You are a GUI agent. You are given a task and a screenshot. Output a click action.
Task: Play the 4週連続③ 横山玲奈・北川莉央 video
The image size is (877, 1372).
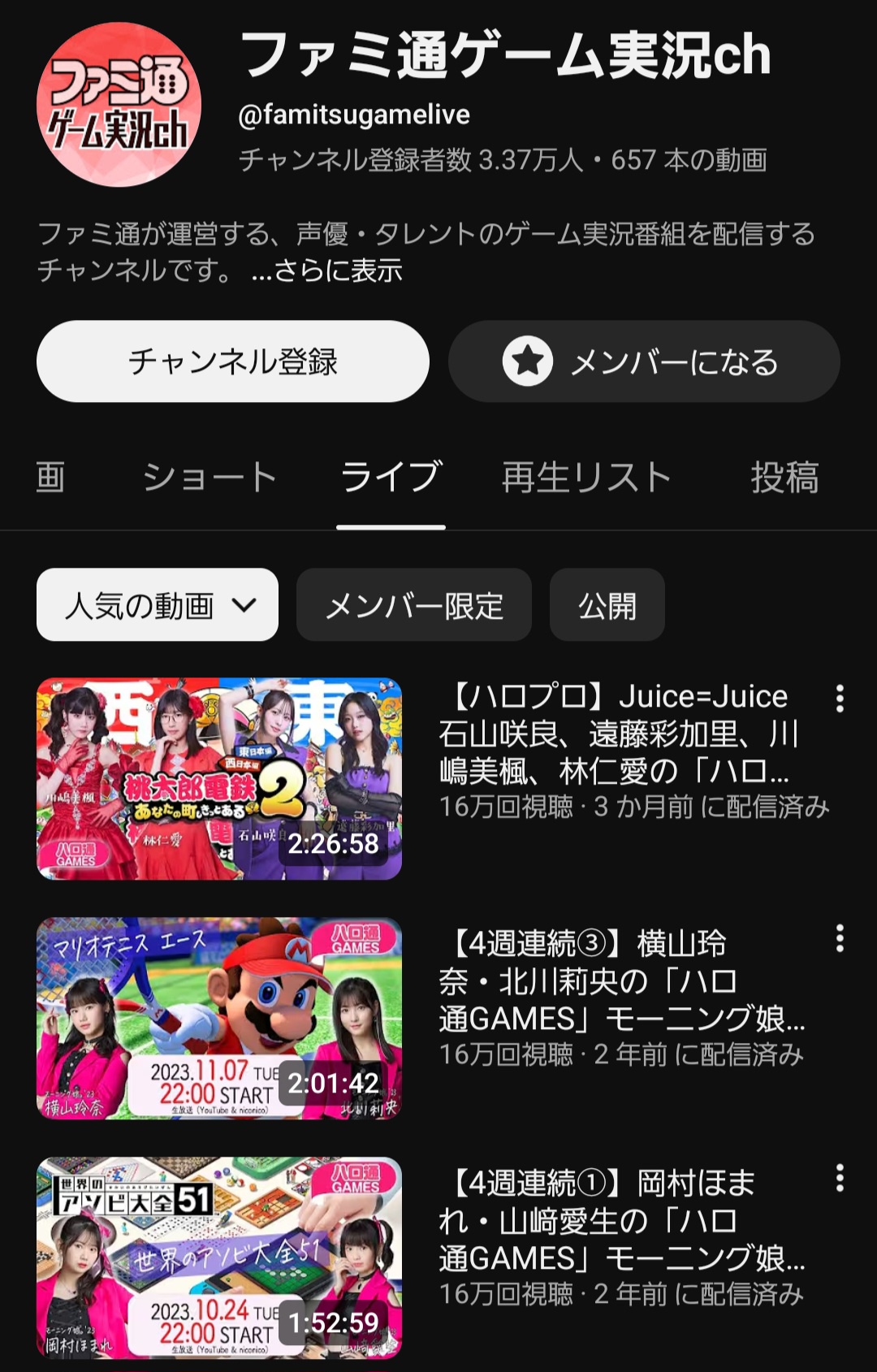click(219, 1018)
